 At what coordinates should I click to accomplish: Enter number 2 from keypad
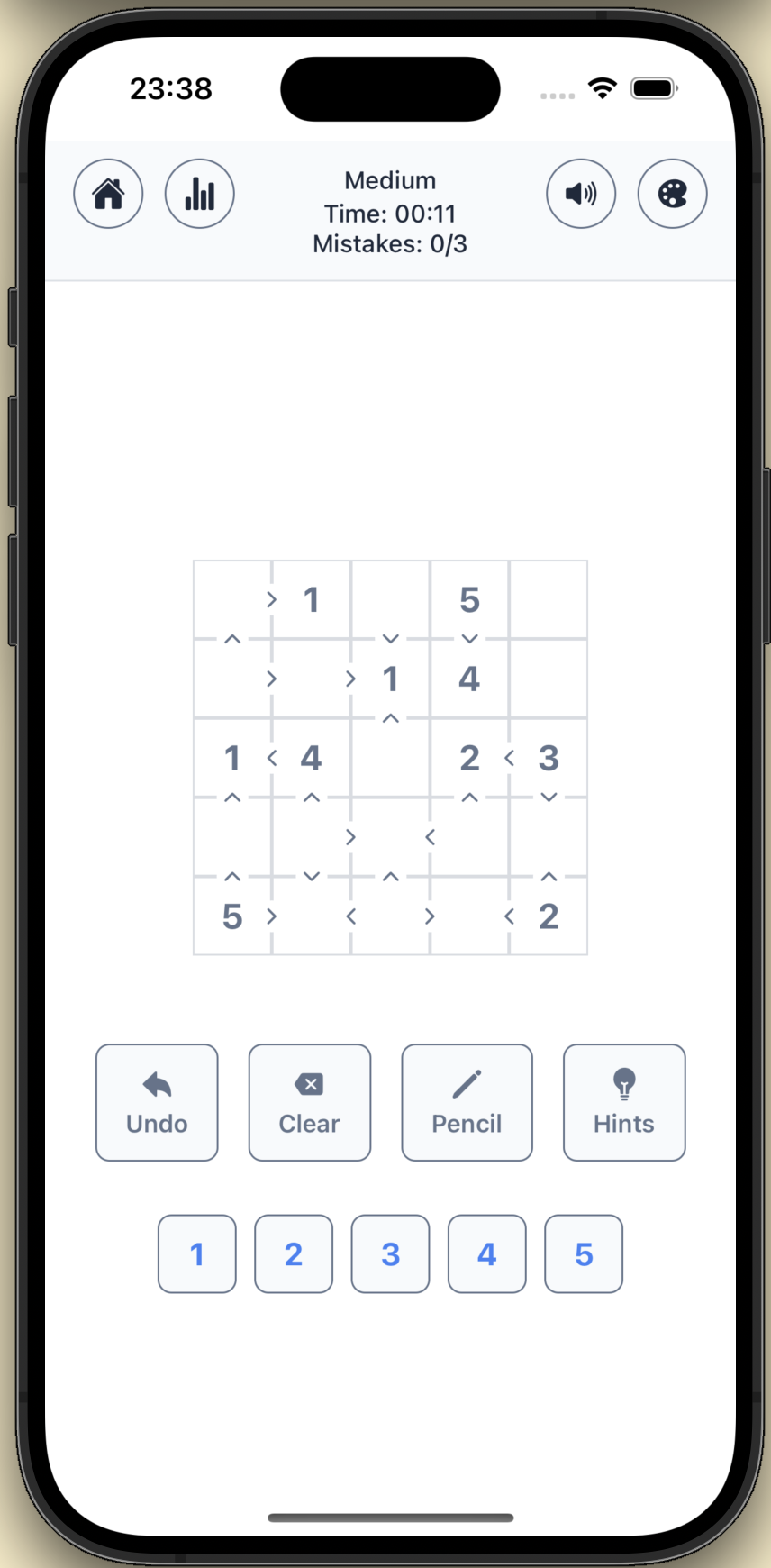click(x=294, y=1253)
